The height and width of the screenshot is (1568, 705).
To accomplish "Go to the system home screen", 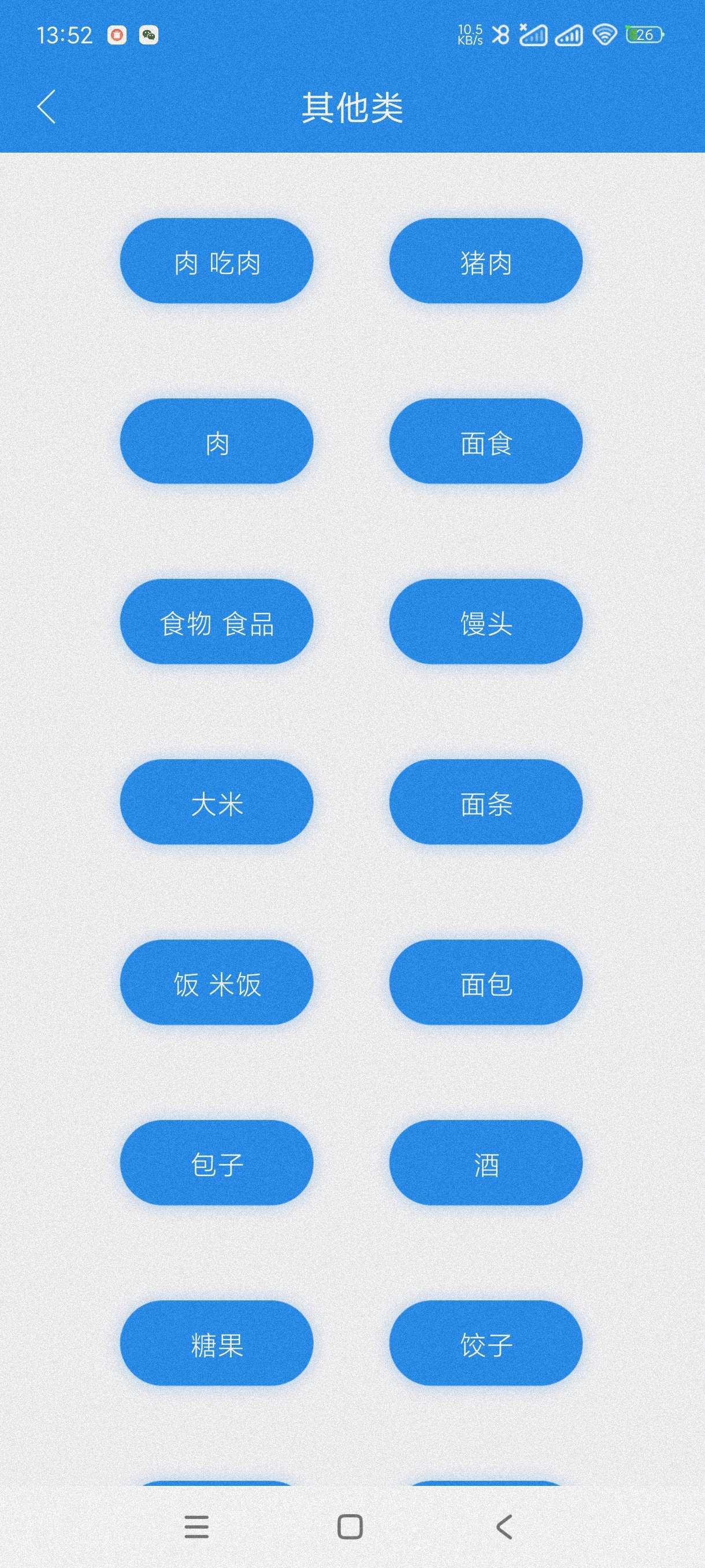I will tap(350, 1526).
